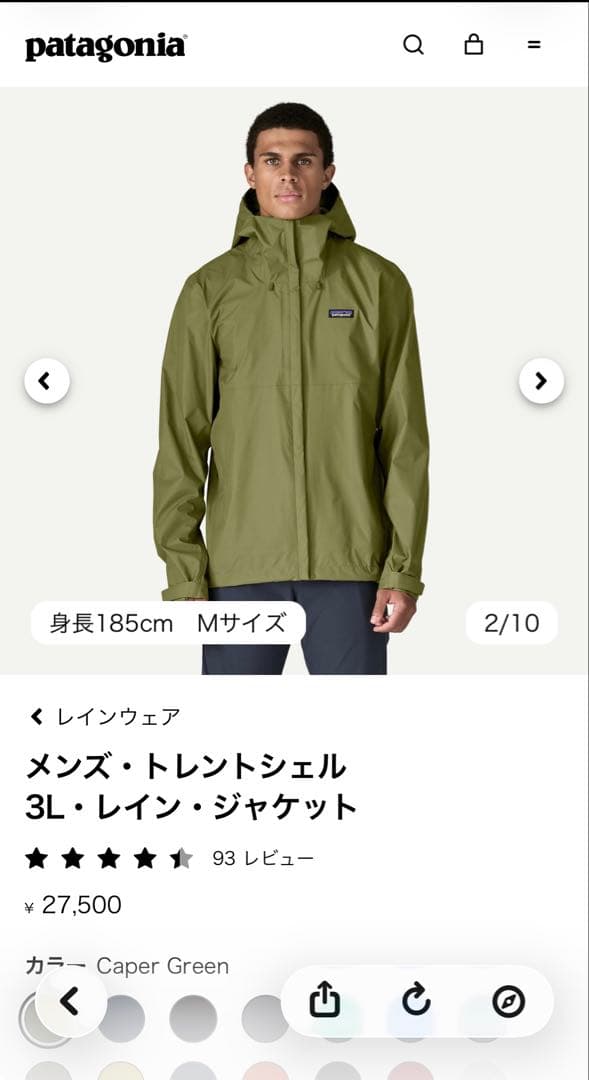Share this page
The height and width of the screenshot is (1080, 589).
(324, 1001)
